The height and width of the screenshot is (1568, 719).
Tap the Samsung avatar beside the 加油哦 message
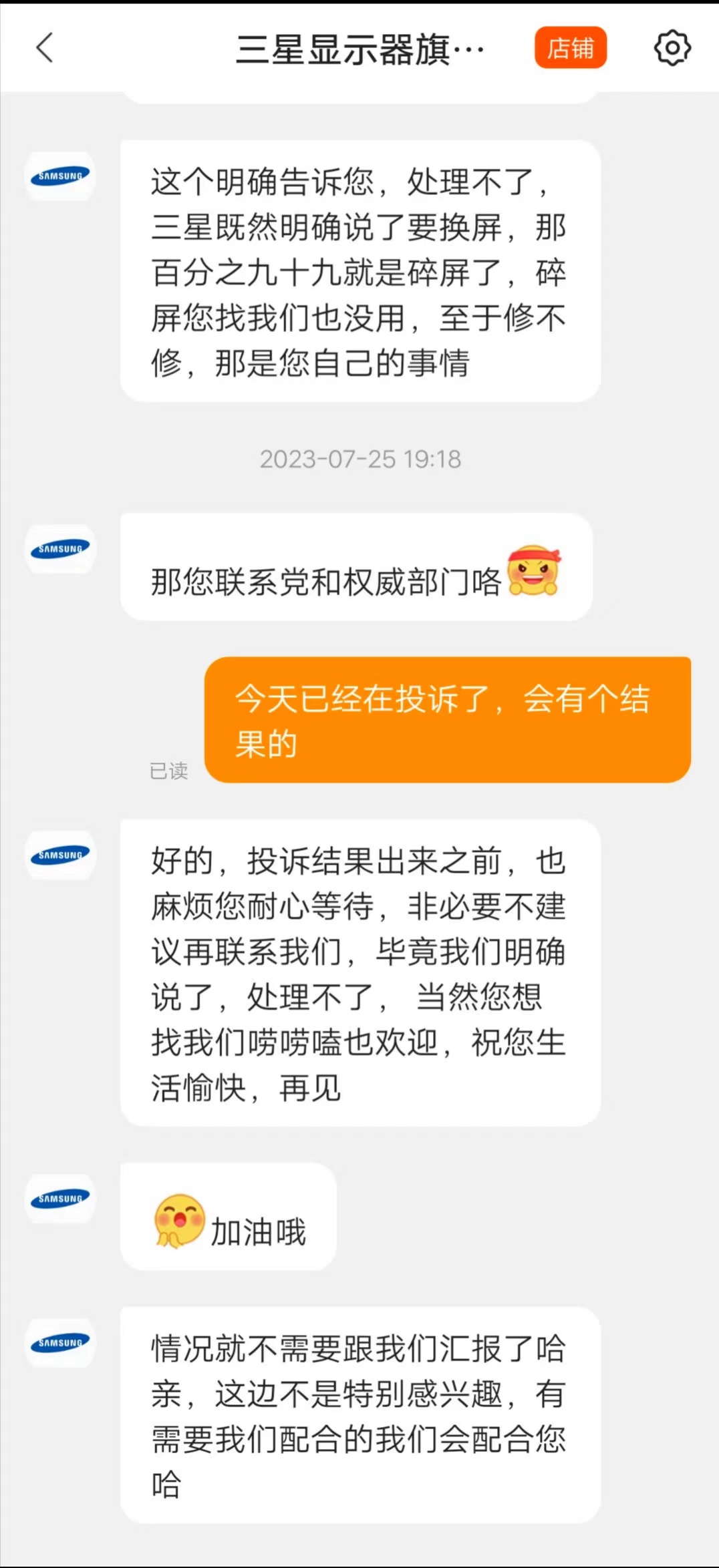60,1199
